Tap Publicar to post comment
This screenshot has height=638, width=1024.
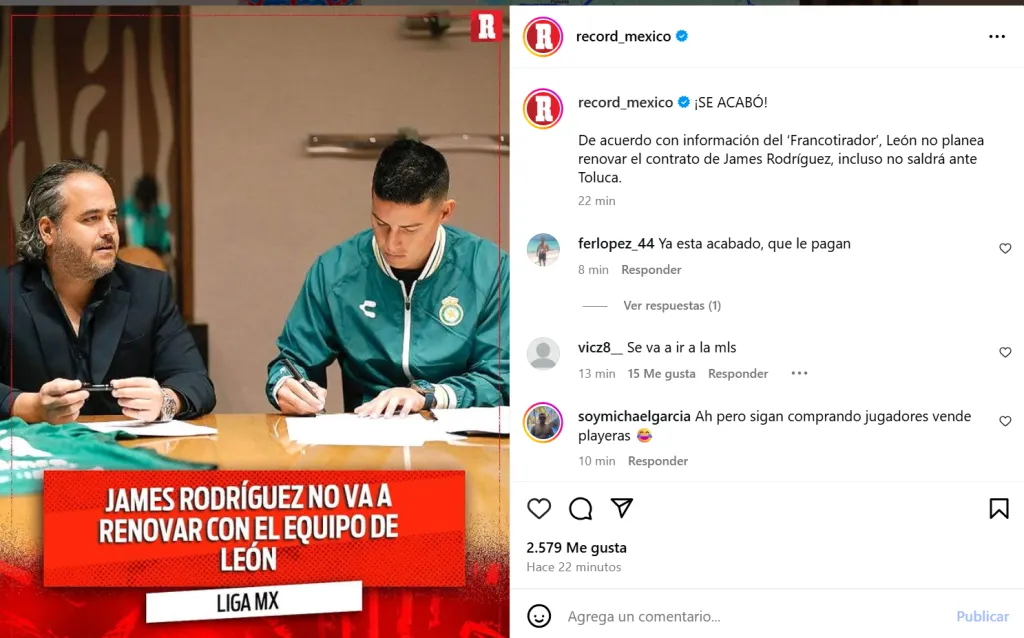982,616
